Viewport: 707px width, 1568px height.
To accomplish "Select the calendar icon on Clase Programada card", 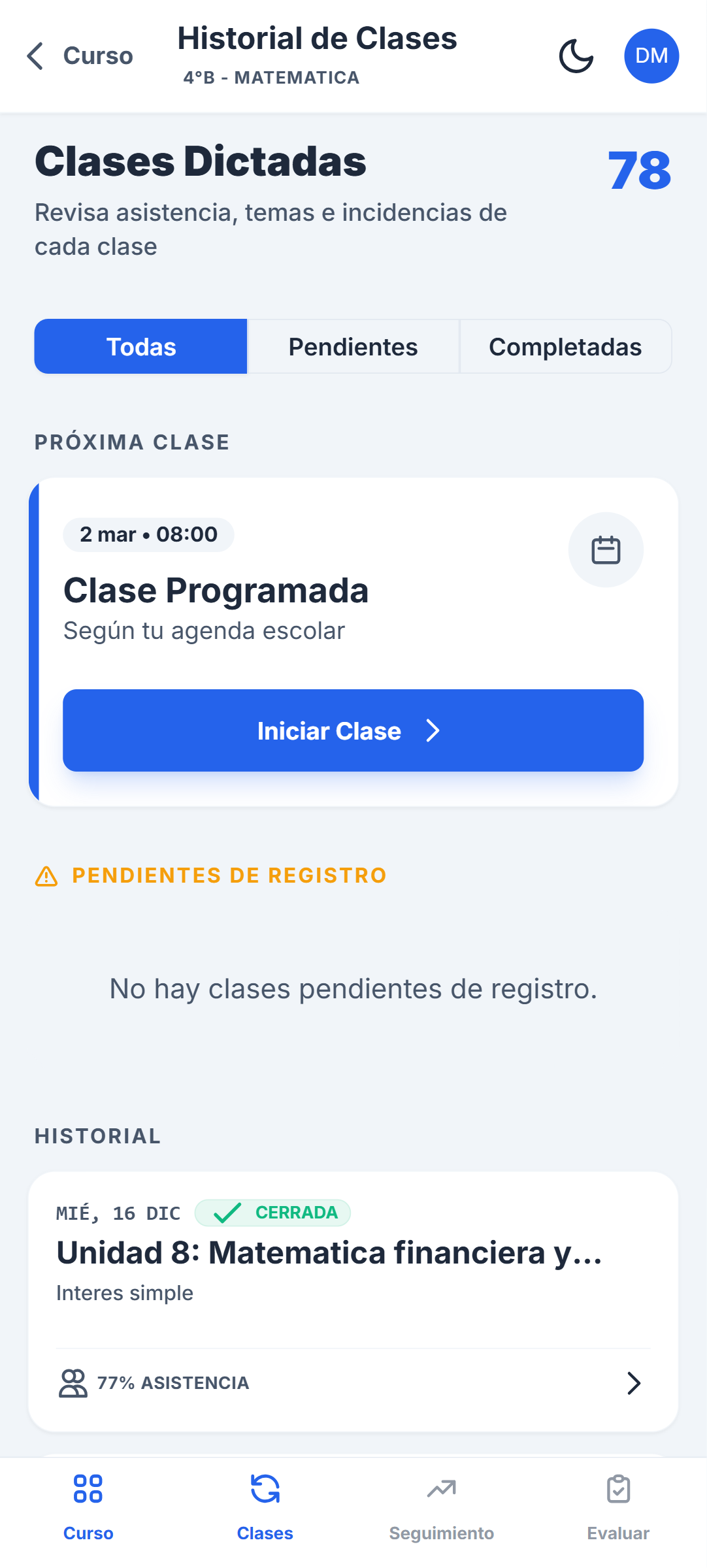I will (x=604, y=549).
